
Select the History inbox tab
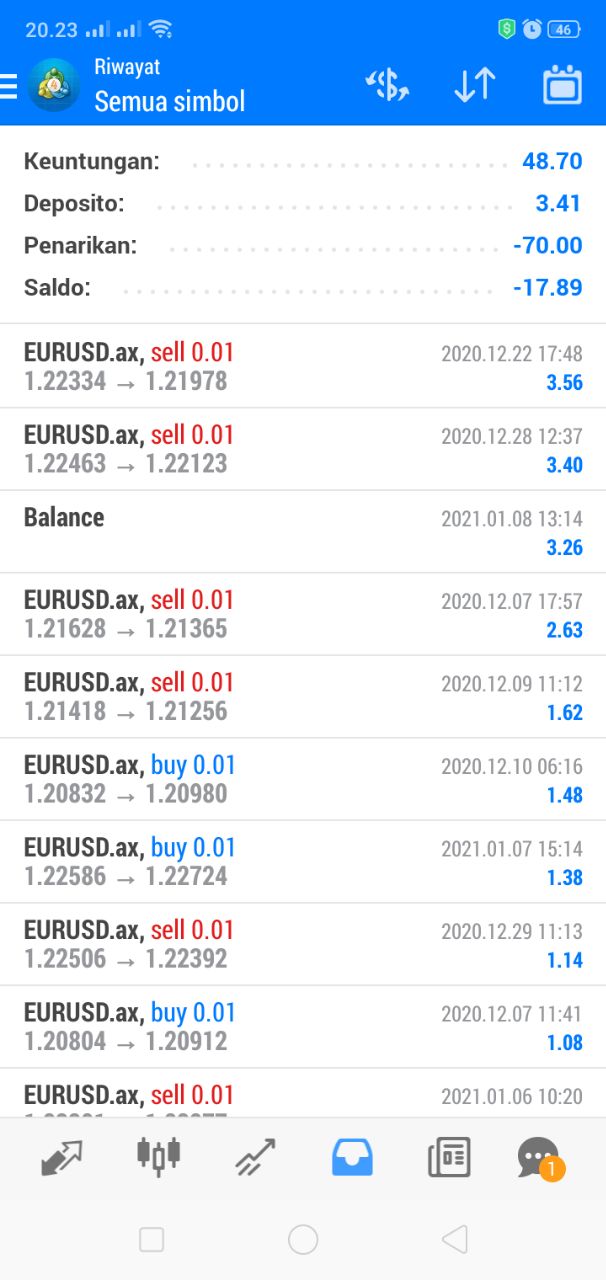click(x=352, y=1158)
